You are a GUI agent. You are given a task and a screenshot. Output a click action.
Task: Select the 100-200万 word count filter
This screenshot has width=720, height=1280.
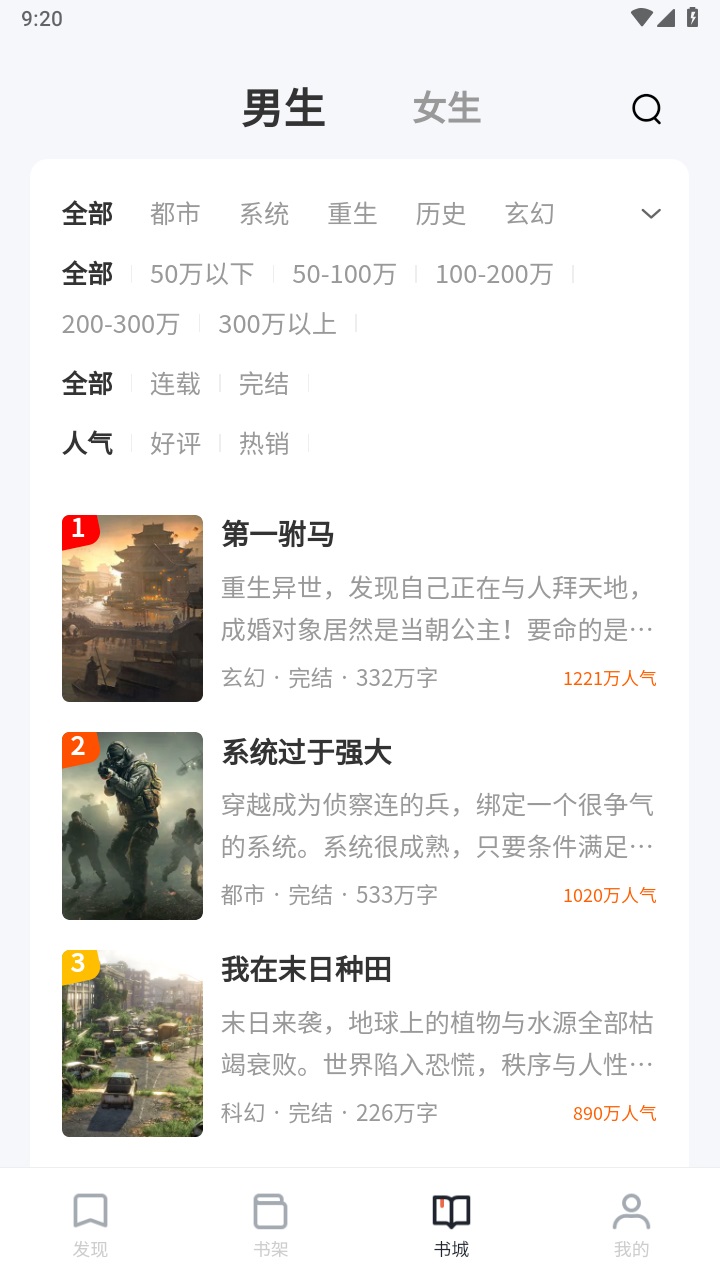coord(497,274)
